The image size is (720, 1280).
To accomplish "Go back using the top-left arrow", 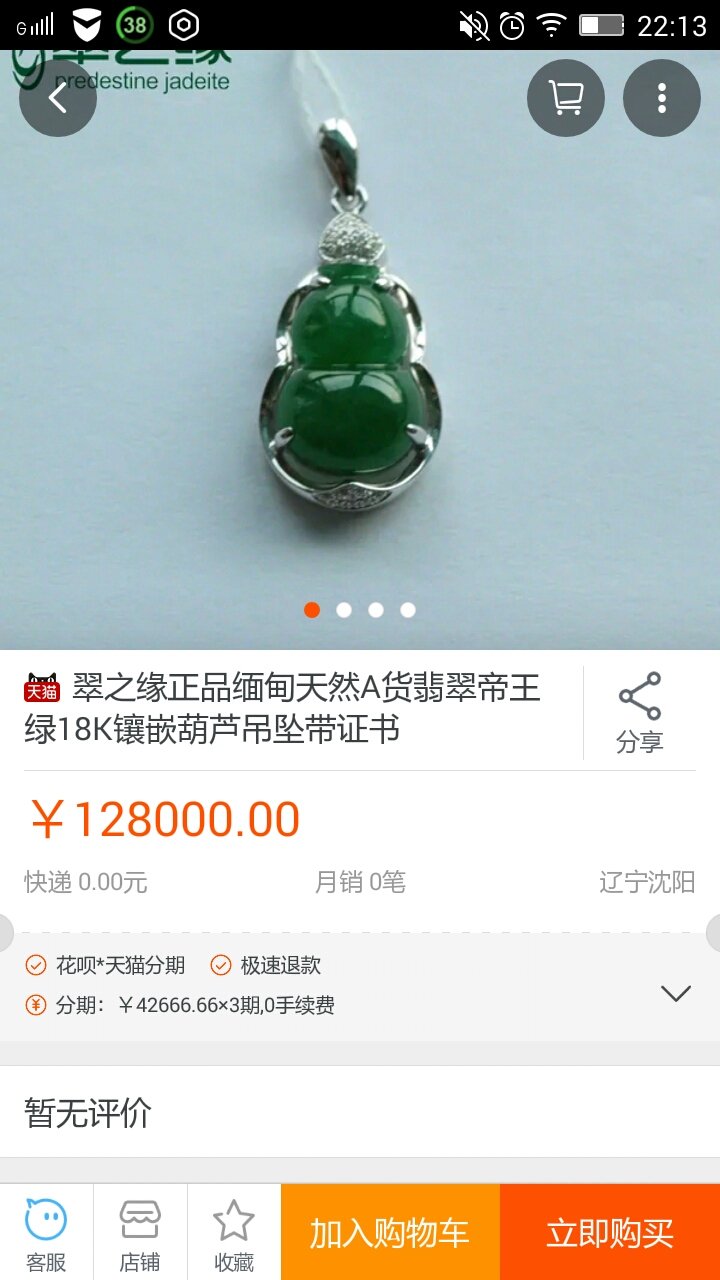I will 58,98.
